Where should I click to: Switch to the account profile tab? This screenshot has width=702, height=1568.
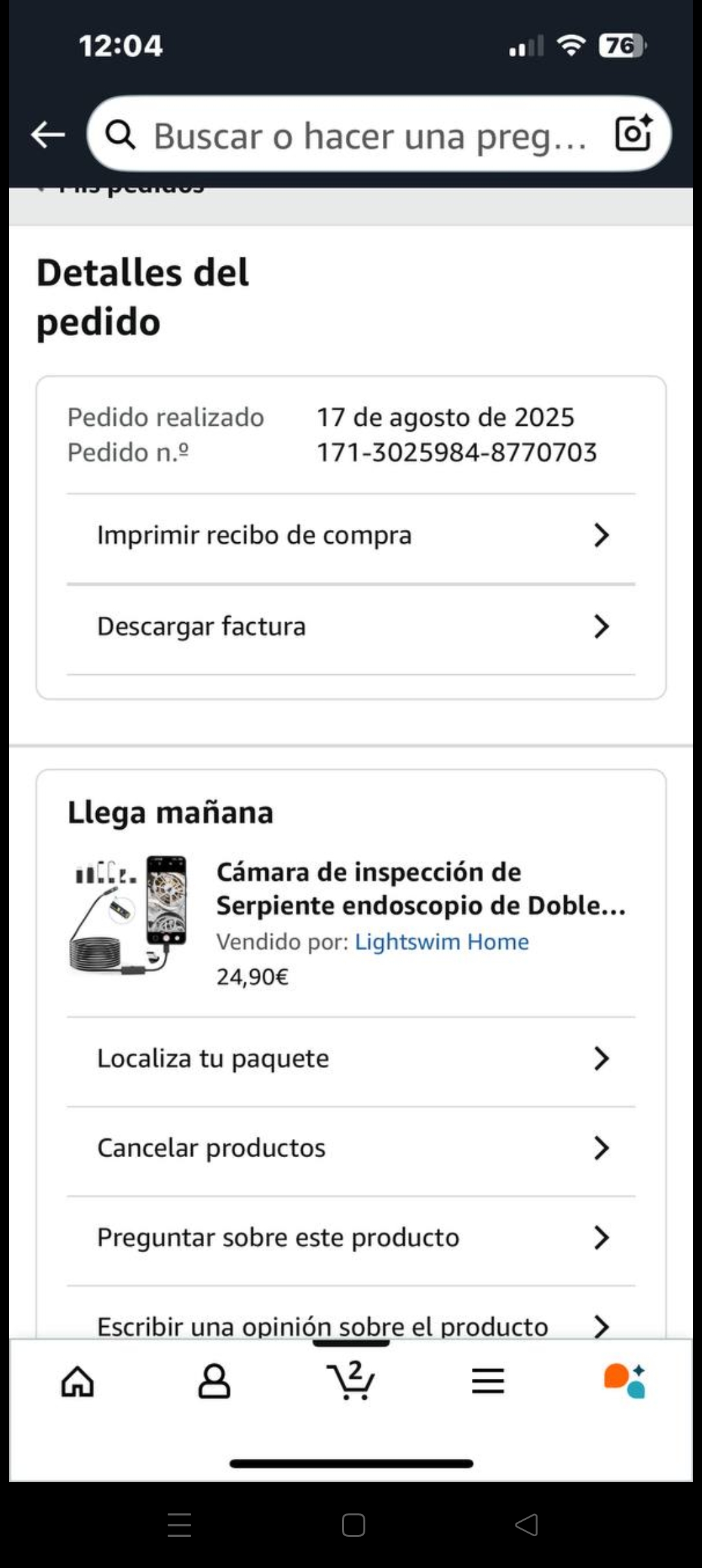[214, 1381]
